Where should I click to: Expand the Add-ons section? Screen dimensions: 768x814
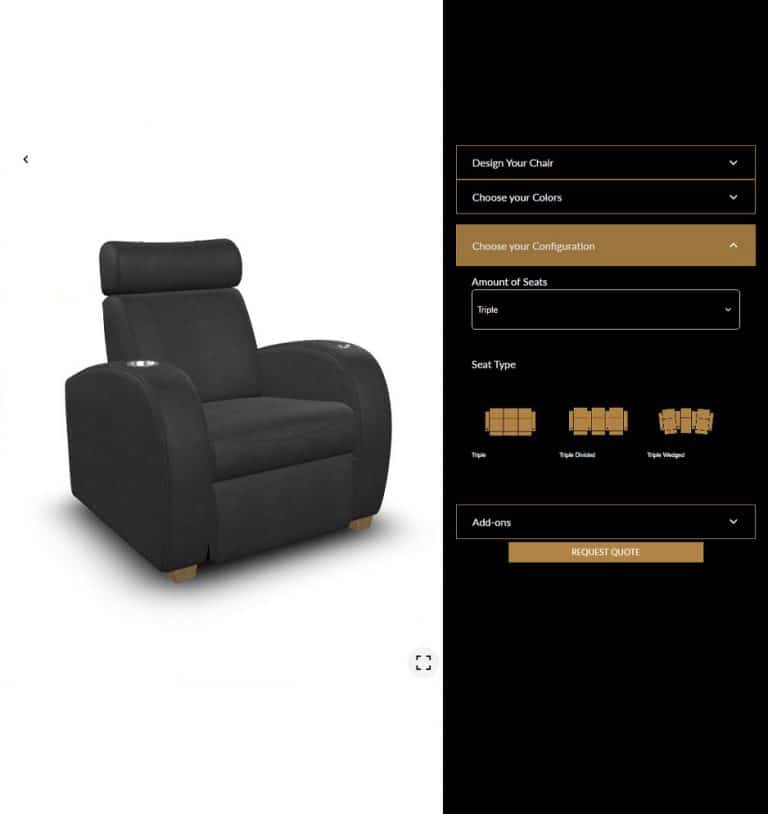point(605,522)
